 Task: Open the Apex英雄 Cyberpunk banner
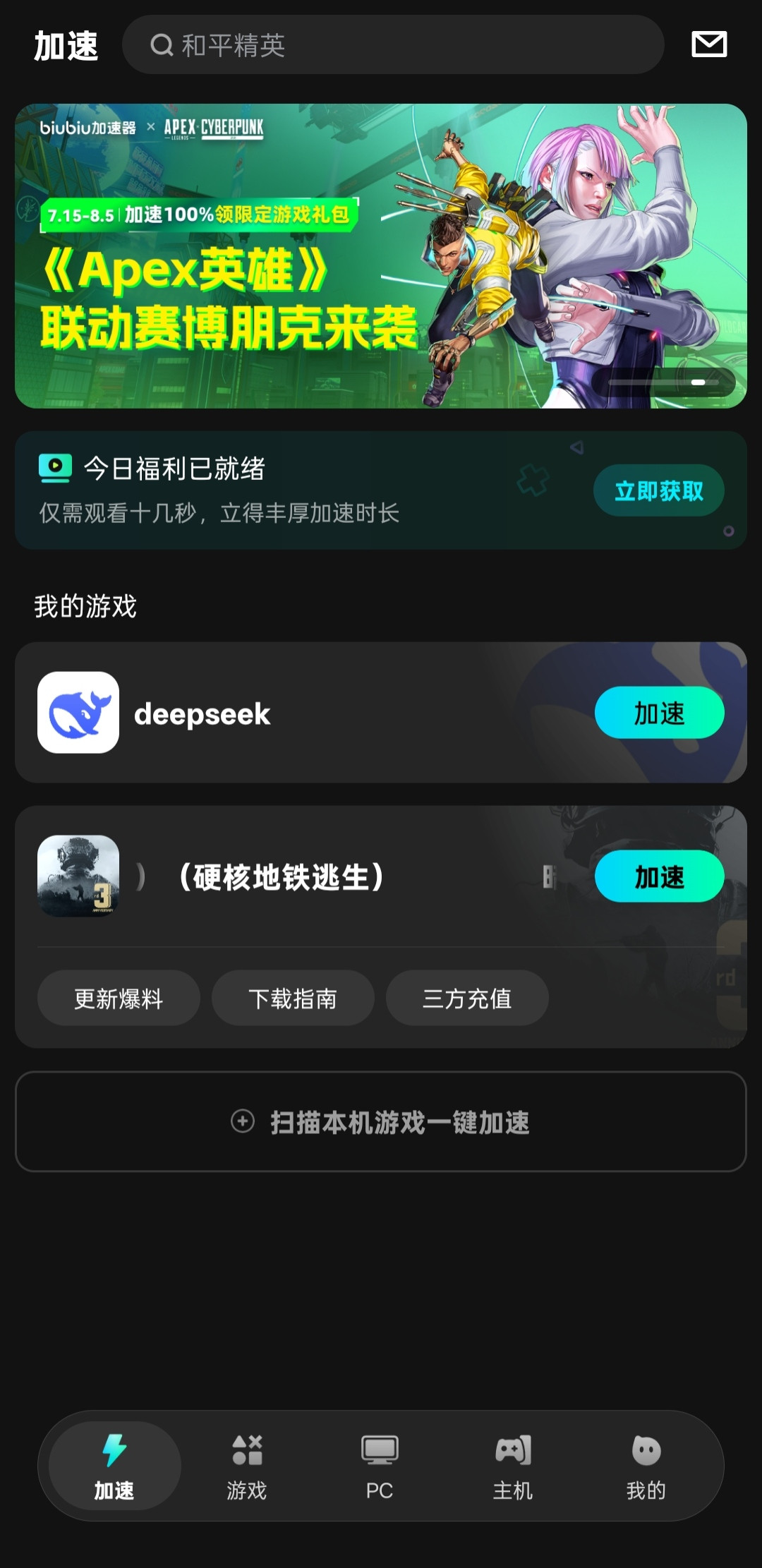[381, 256]
